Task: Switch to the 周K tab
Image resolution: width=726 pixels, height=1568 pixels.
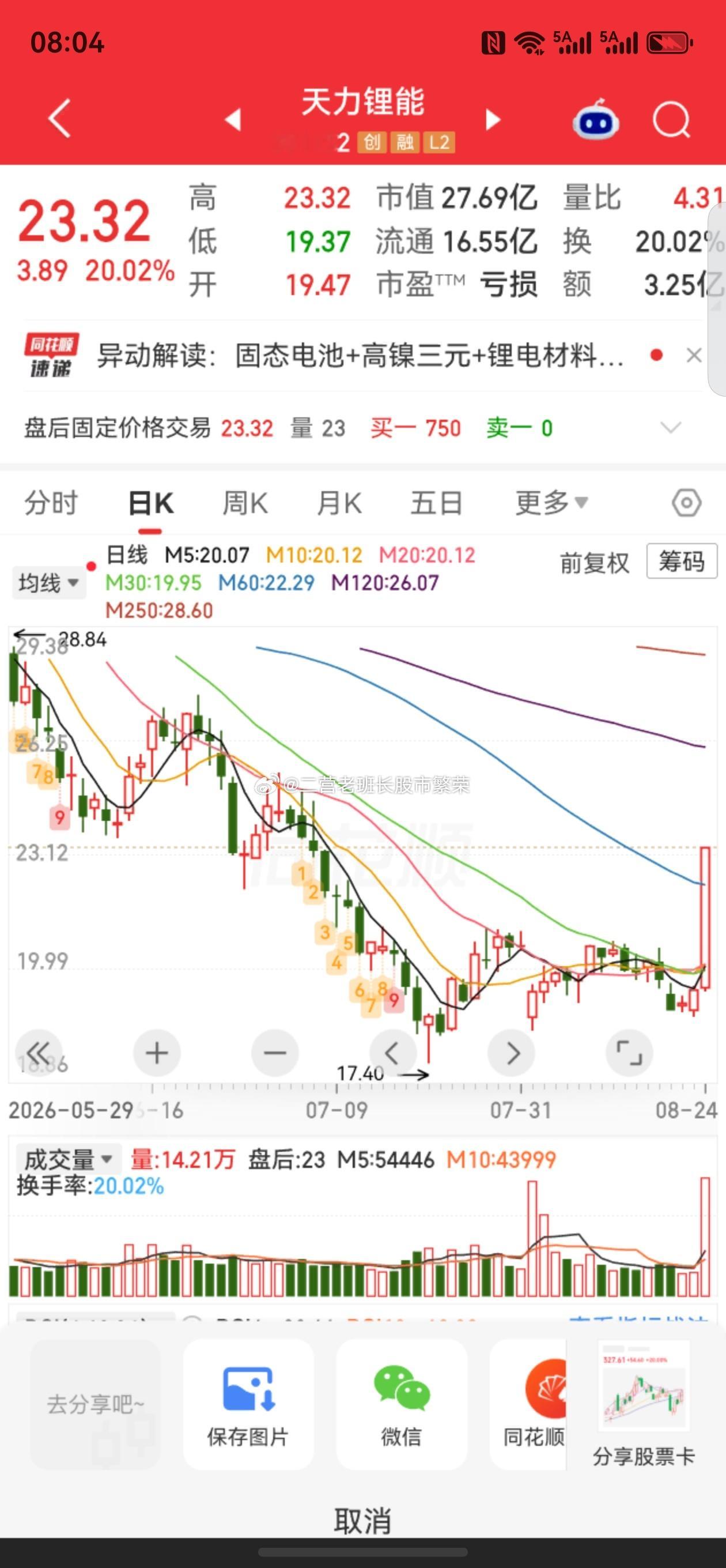Action: click(245, 503)
